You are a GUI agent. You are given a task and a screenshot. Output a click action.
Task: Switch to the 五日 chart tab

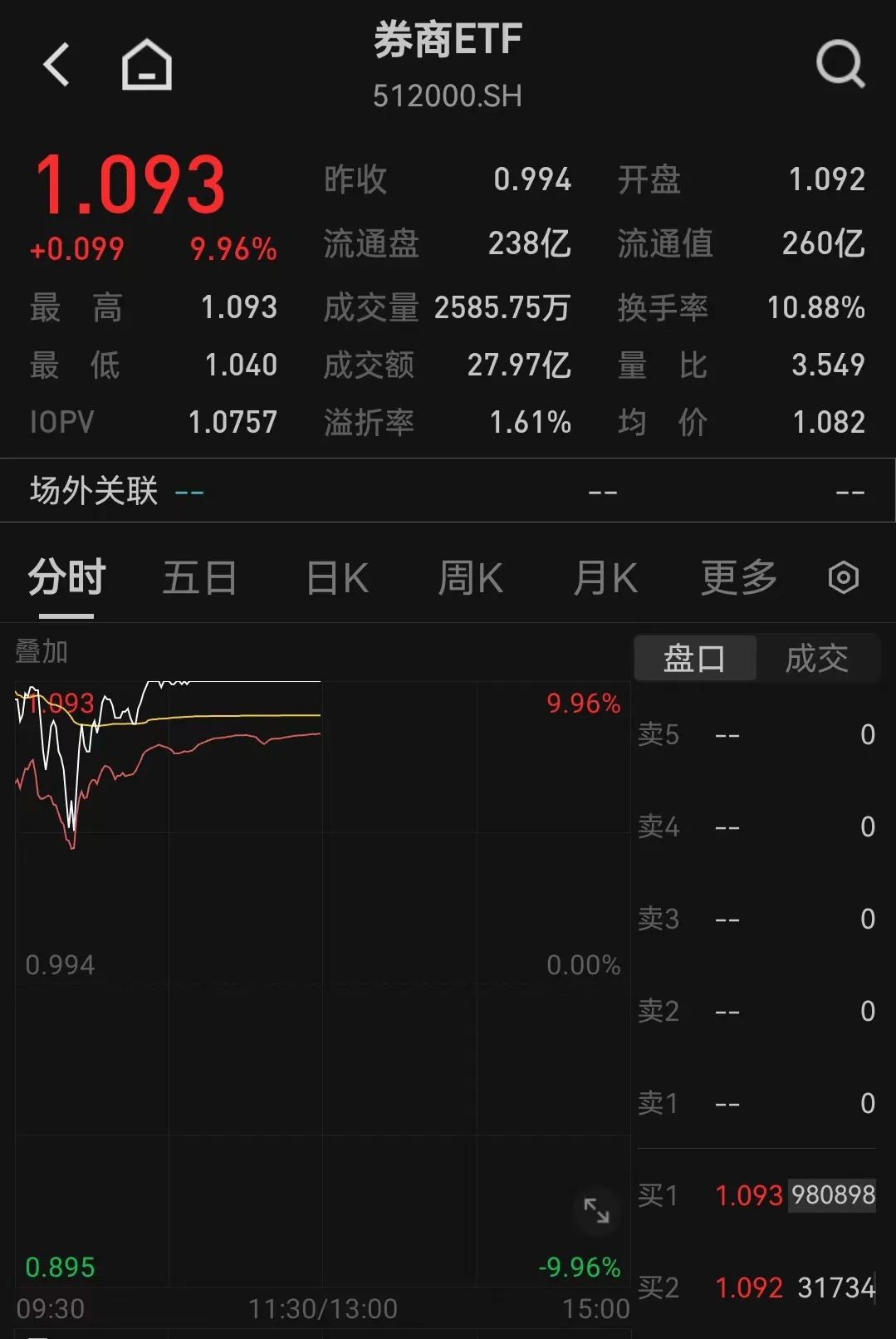(199, 578)
